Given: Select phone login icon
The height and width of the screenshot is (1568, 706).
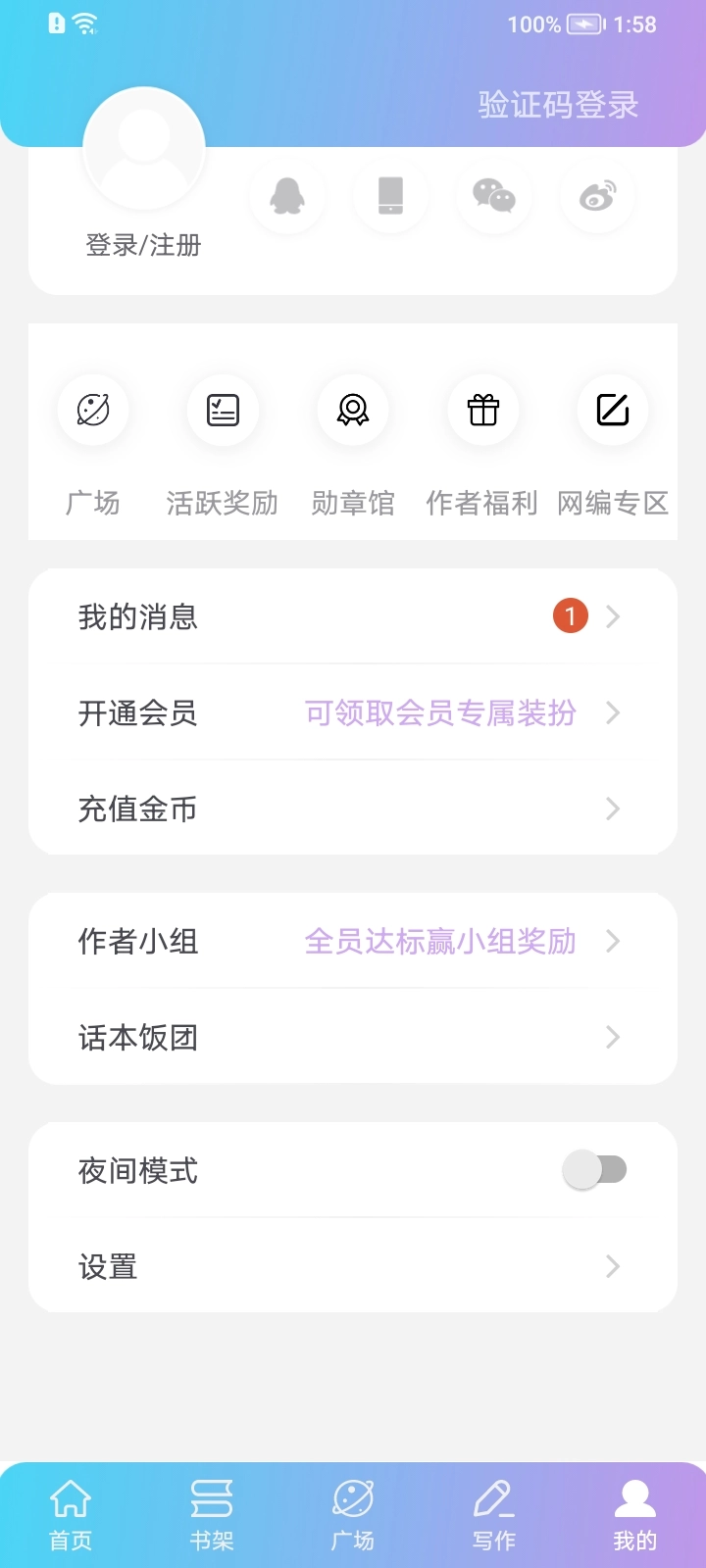Looking at the screenshot, I should click(390, 195).
